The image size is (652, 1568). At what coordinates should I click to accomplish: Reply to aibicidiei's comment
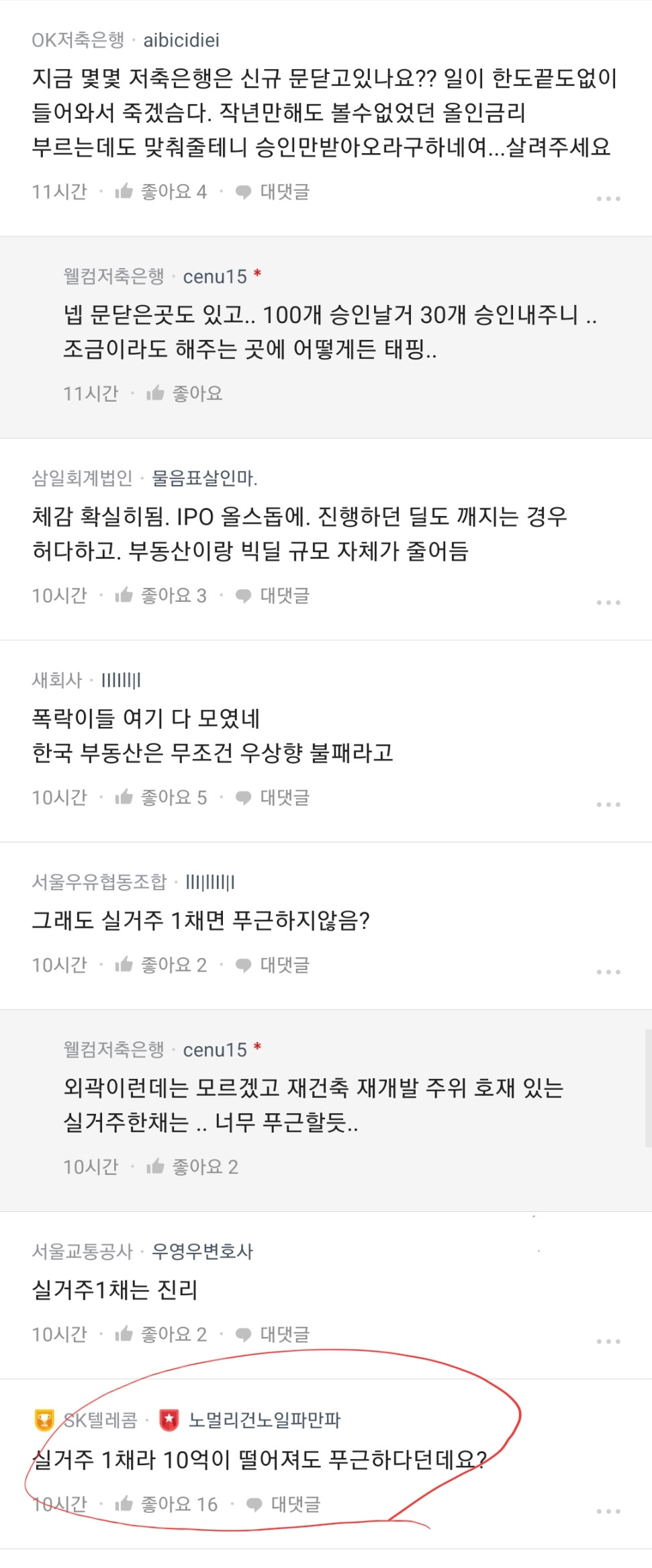coord(273,192)
